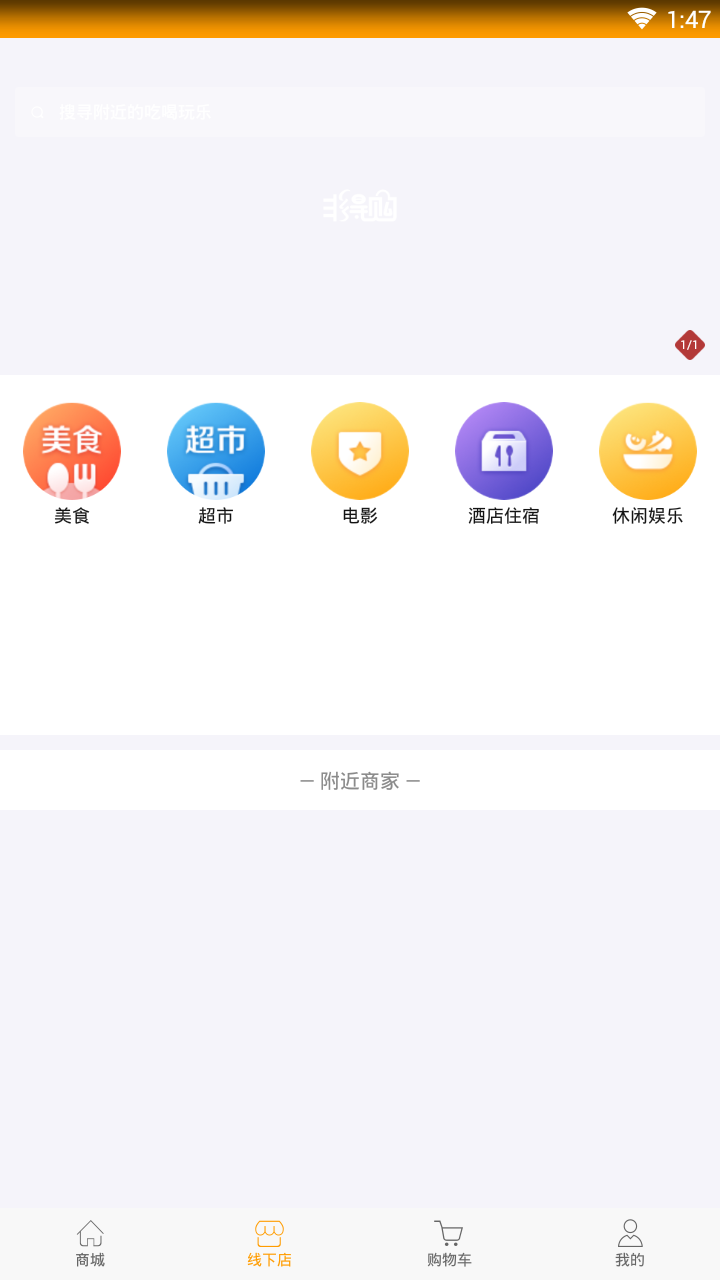This screenshot has height=1280, width=720.
Task: Switch to the 商城 tab
Action: click(90, 1242)
